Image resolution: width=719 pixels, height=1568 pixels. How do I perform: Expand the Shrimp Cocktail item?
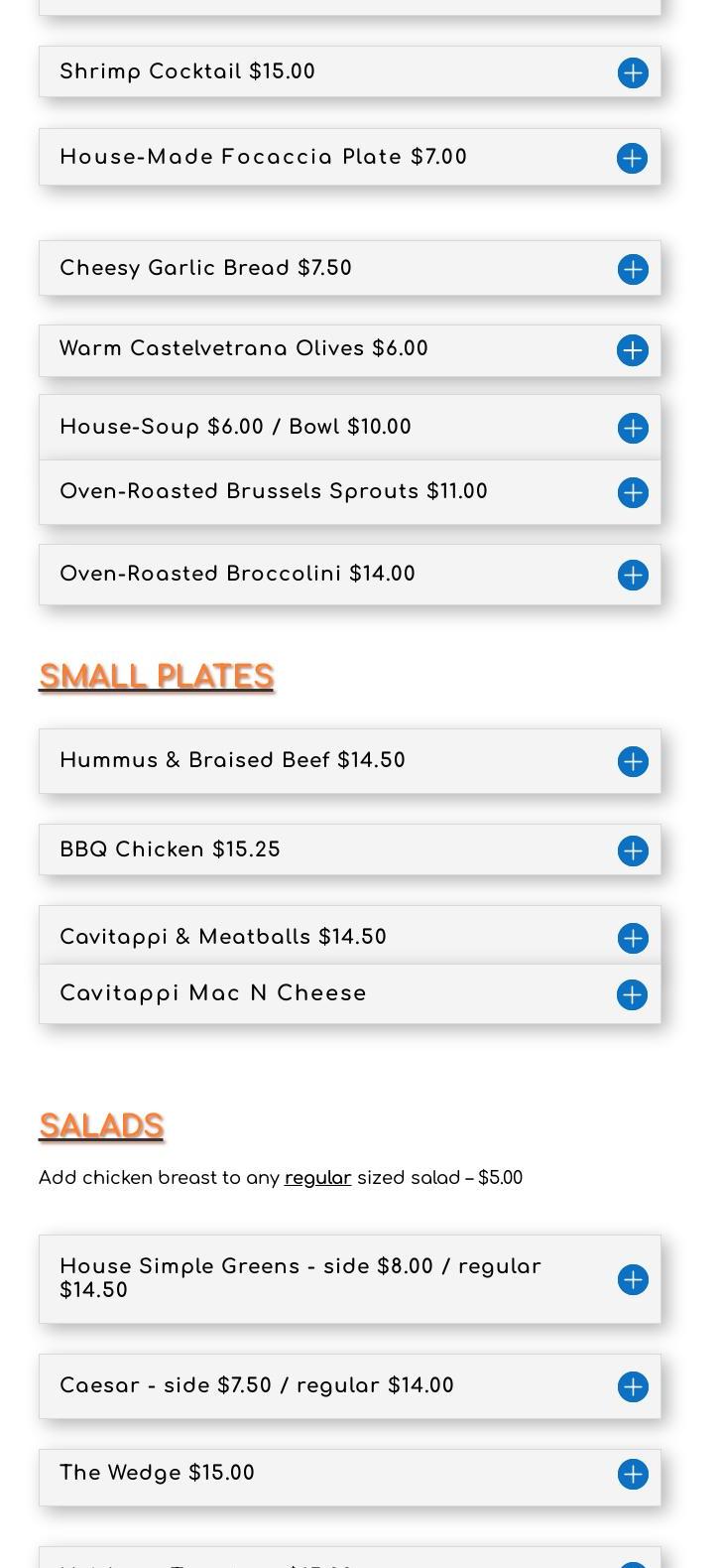coord(632,72)
